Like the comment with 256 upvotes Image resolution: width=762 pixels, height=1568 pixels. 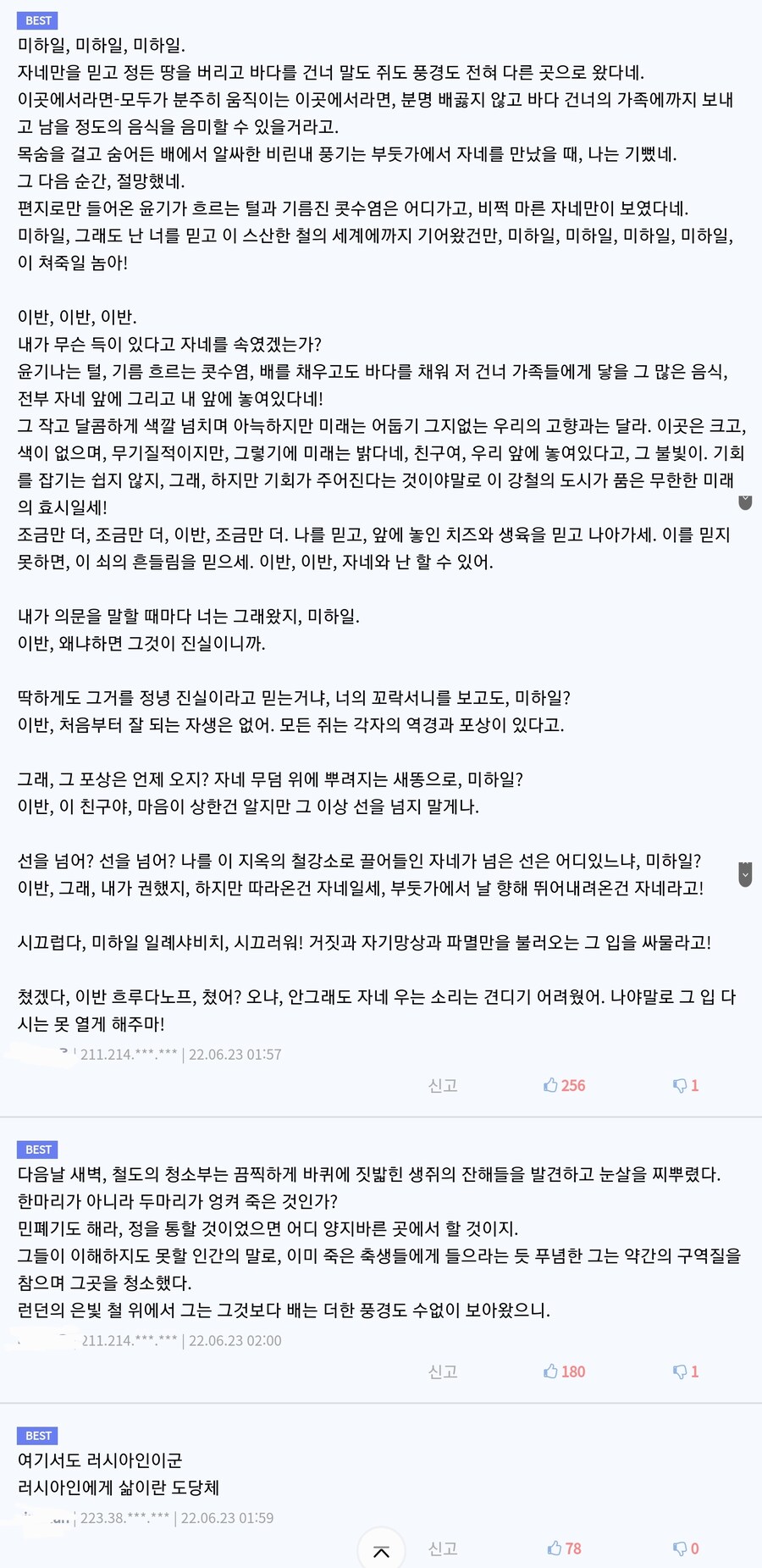(564, 1085)
